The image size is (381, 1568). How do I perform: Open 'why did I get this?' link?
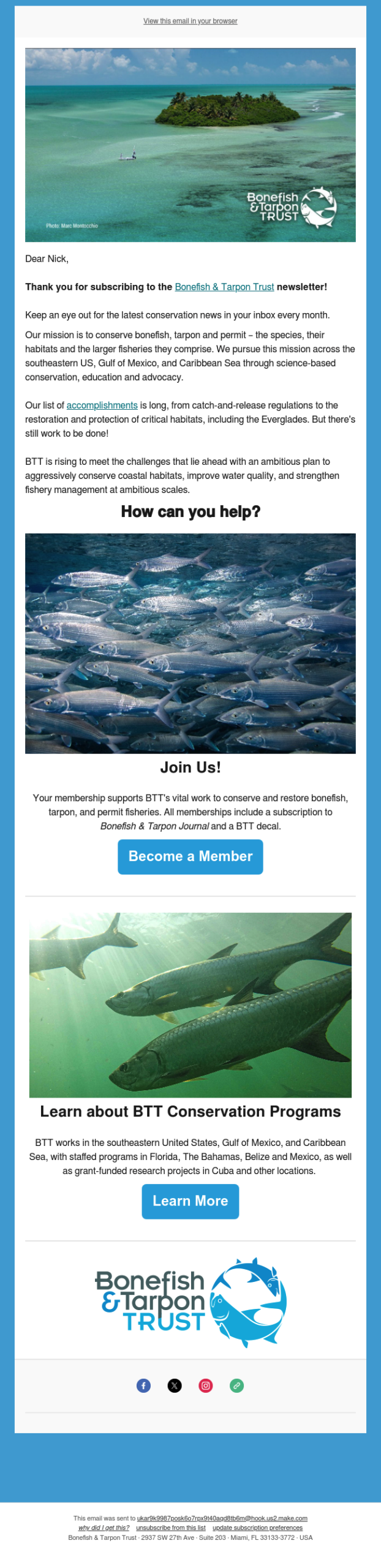[x=104, y=1528]
